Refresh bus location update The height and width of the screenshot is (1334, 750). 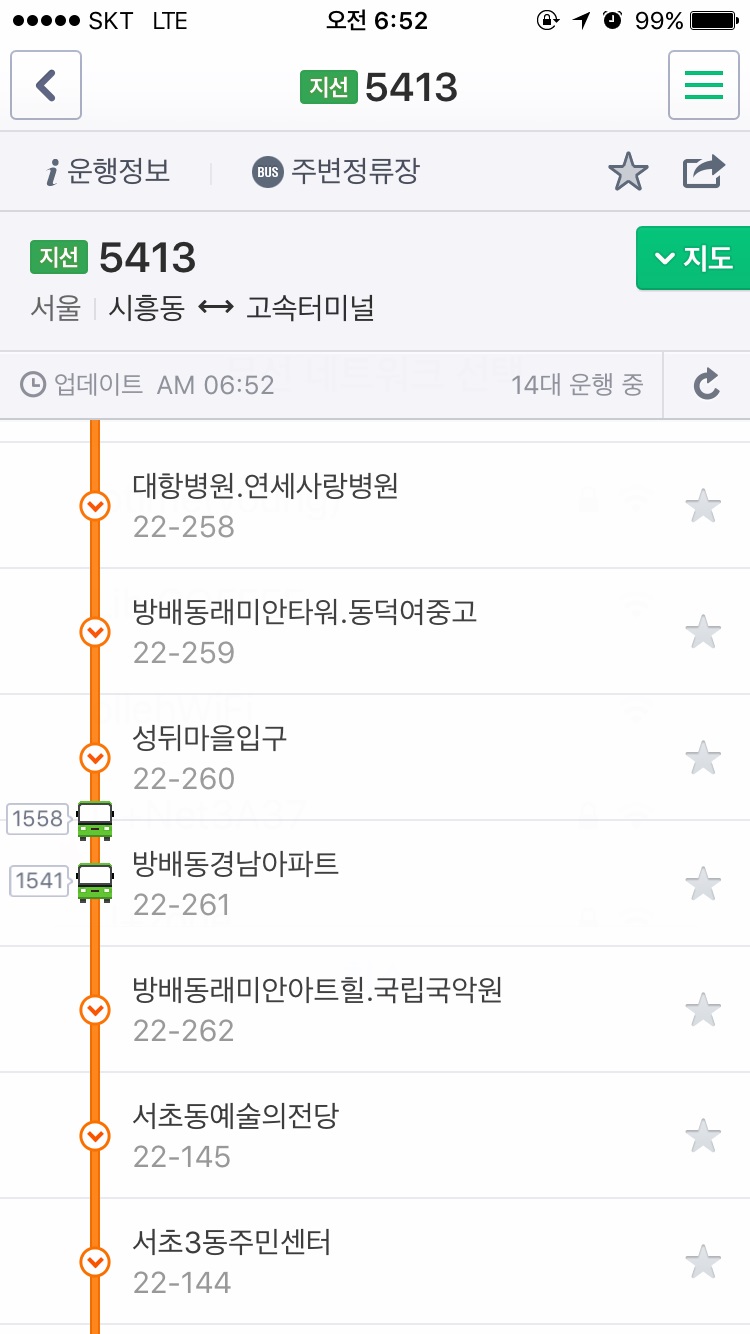(x=706, y=384)
